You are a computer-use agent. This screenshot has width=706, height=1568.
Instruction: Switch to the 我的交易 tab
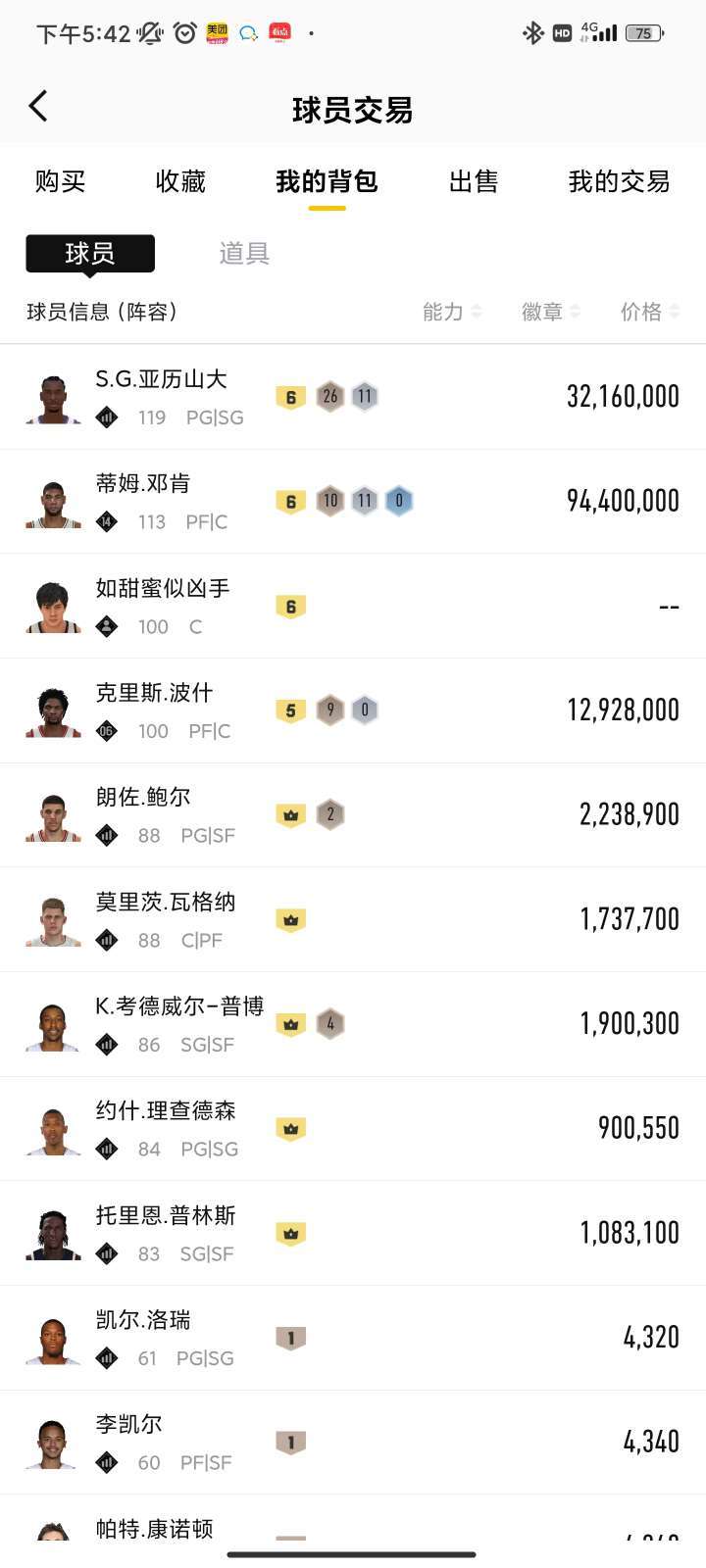pos(619,181)
